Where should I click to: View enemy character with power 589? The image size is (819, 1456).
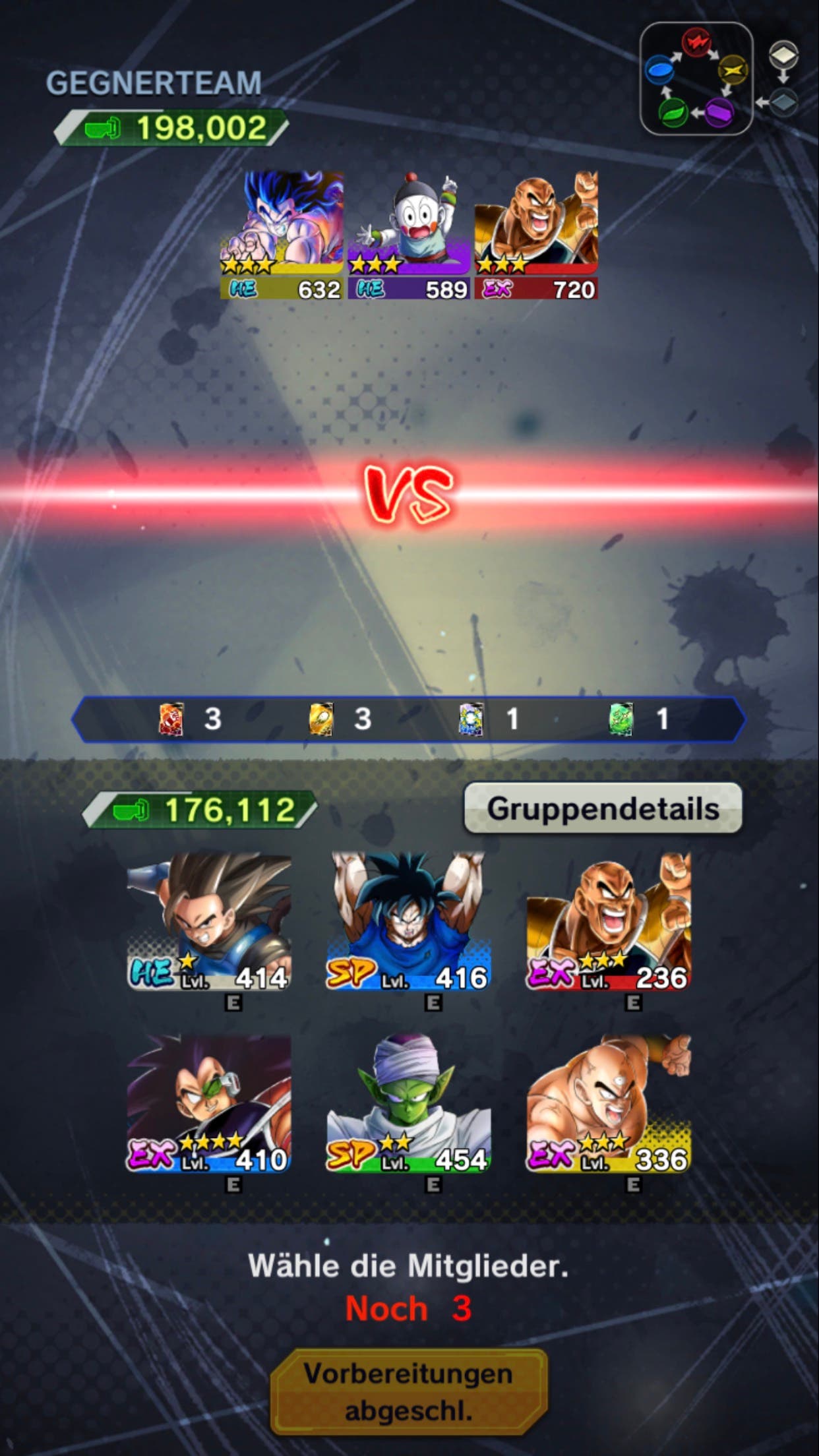tap(409, 235)
